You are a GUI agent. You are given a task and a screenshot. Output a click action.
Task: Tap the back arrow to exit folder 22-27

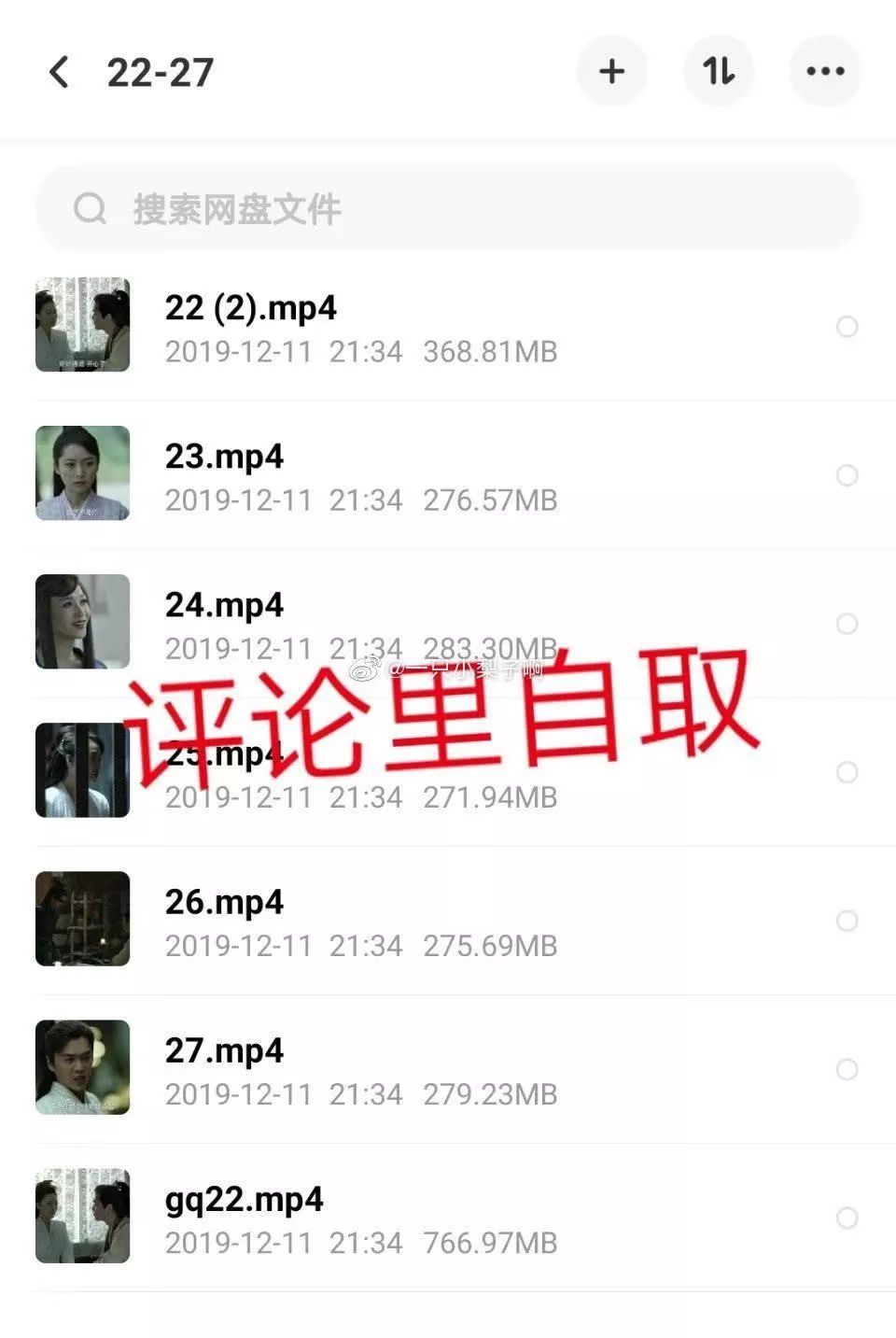[60, 72]
